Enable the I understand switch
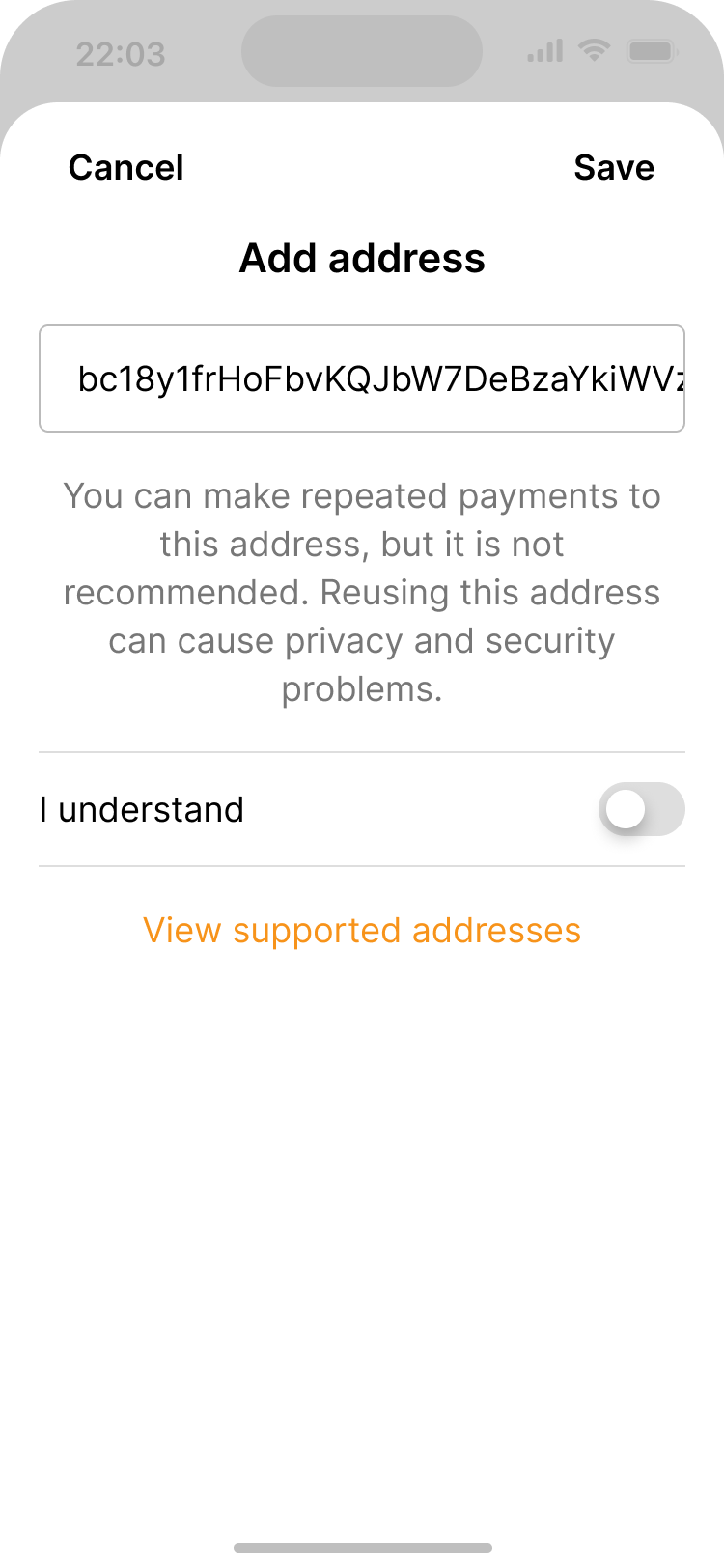 pyautogui.click(x=641, y=809)
